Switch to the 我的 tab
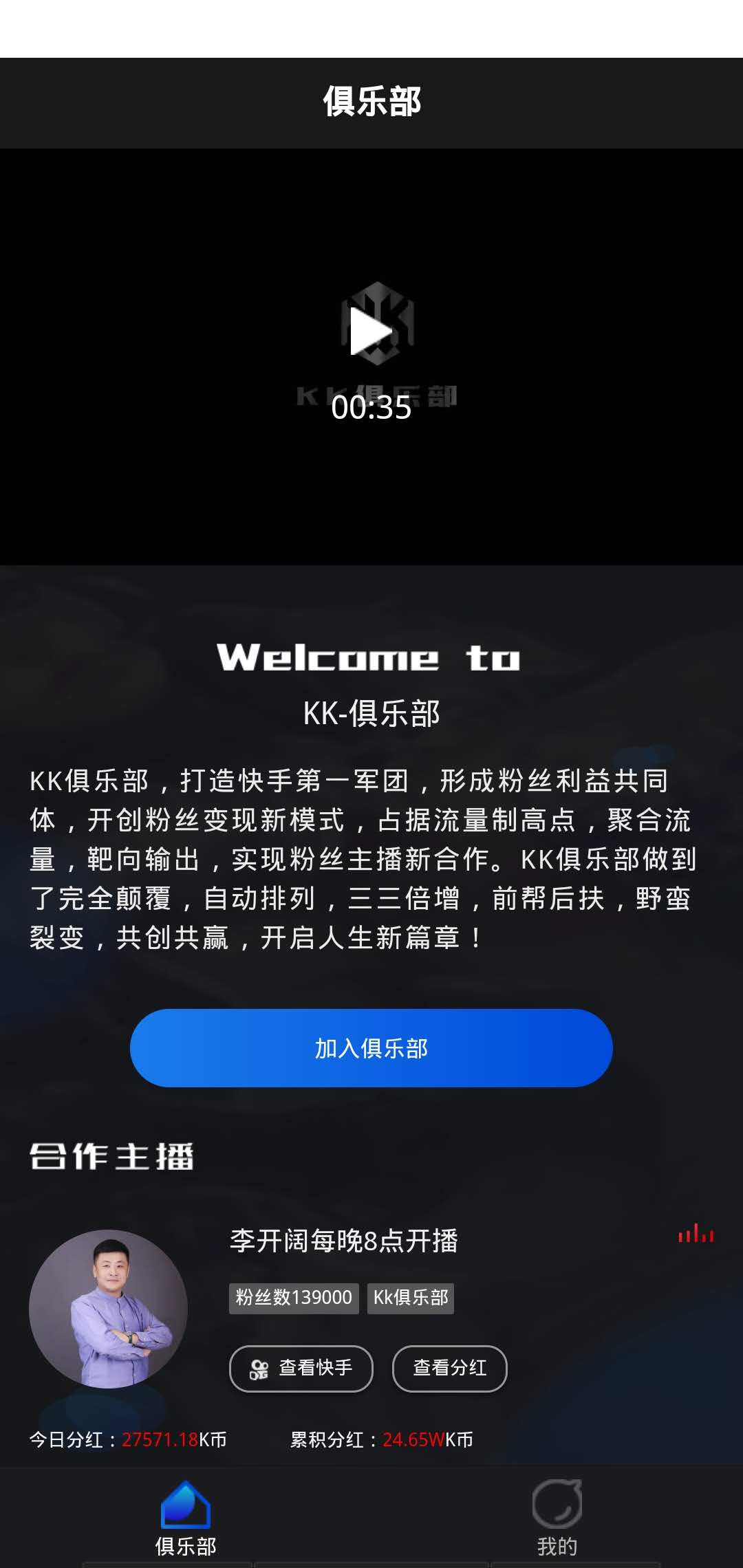This screenshot has width=743, height=1568. (x=557, y=1506)
